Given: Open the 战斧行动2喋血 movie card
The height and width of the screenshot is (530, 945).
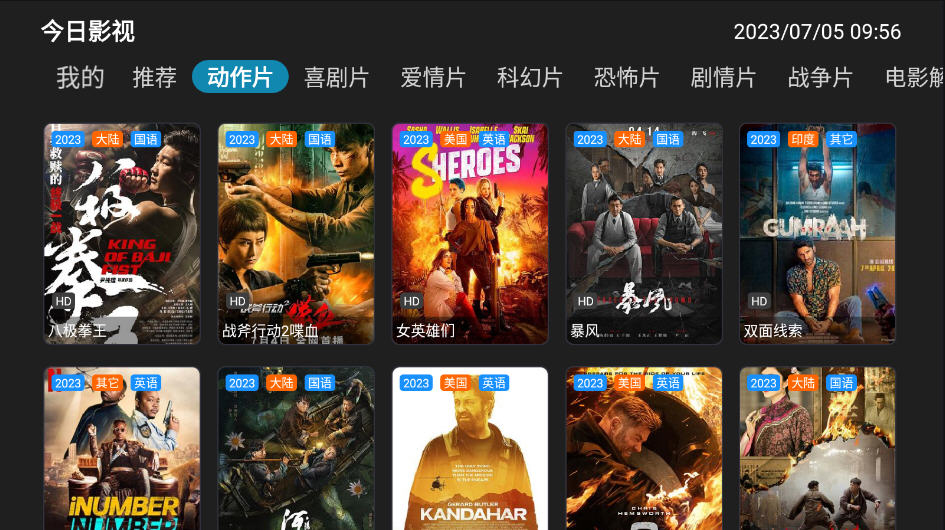Looking at the screenshot, I should pos(296,233).
